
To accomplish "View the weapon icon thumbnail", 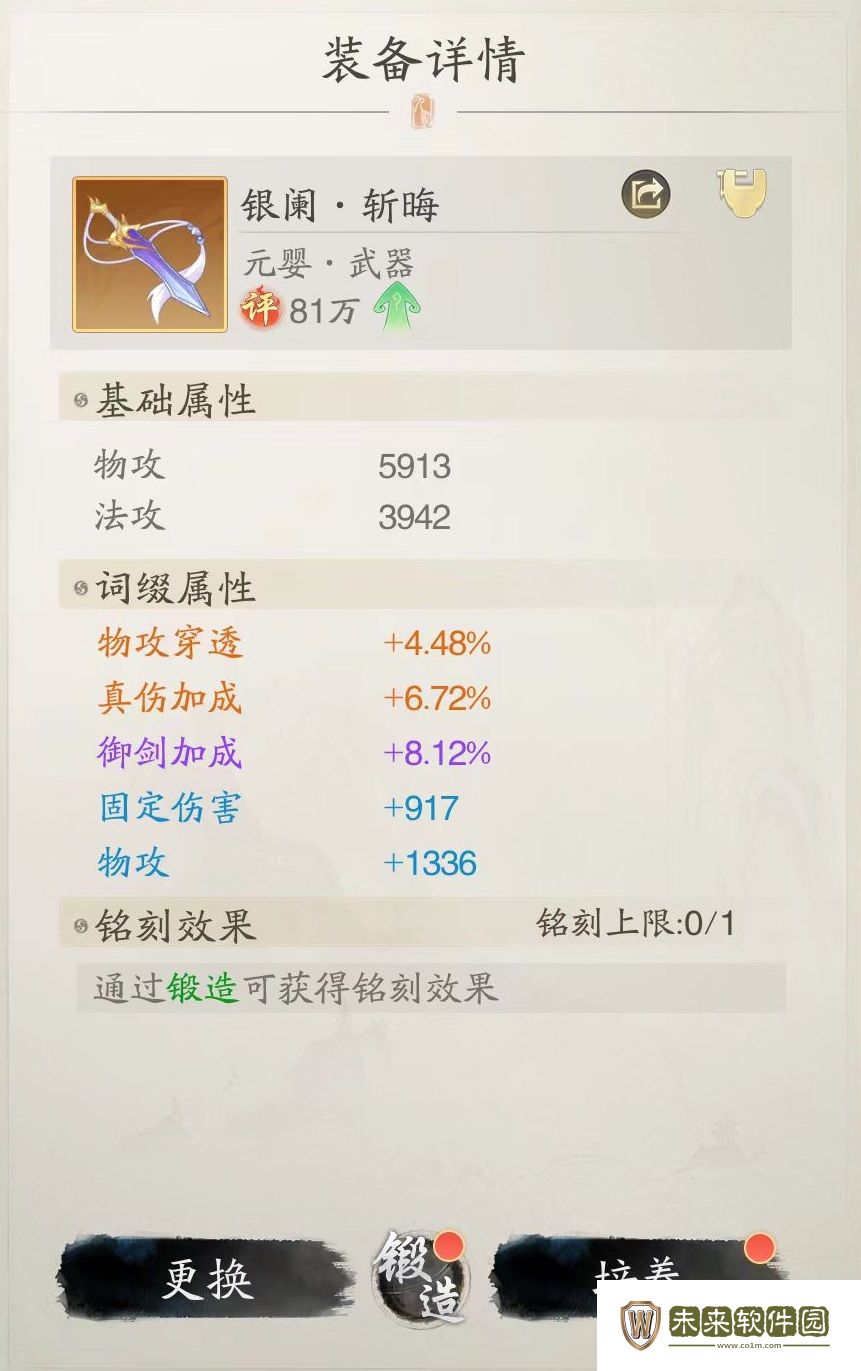I will [x=149, y=254].
